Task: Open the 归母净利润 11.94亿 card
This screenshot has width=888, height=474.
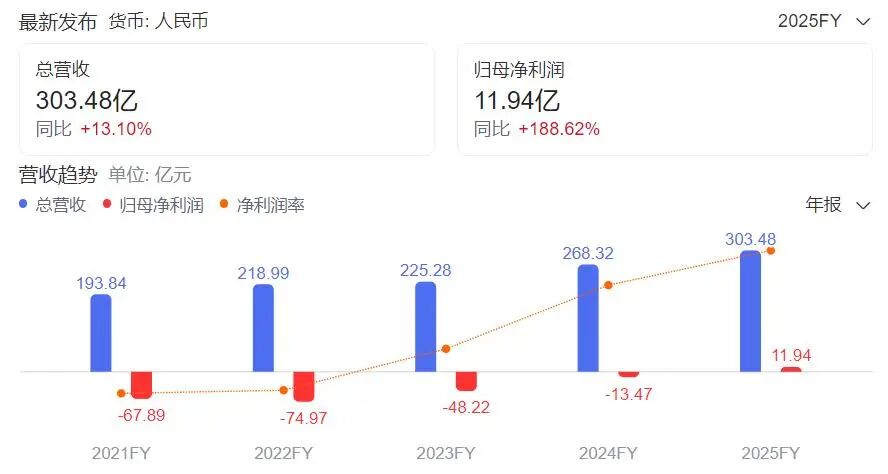Action: (x=665, y=100)
